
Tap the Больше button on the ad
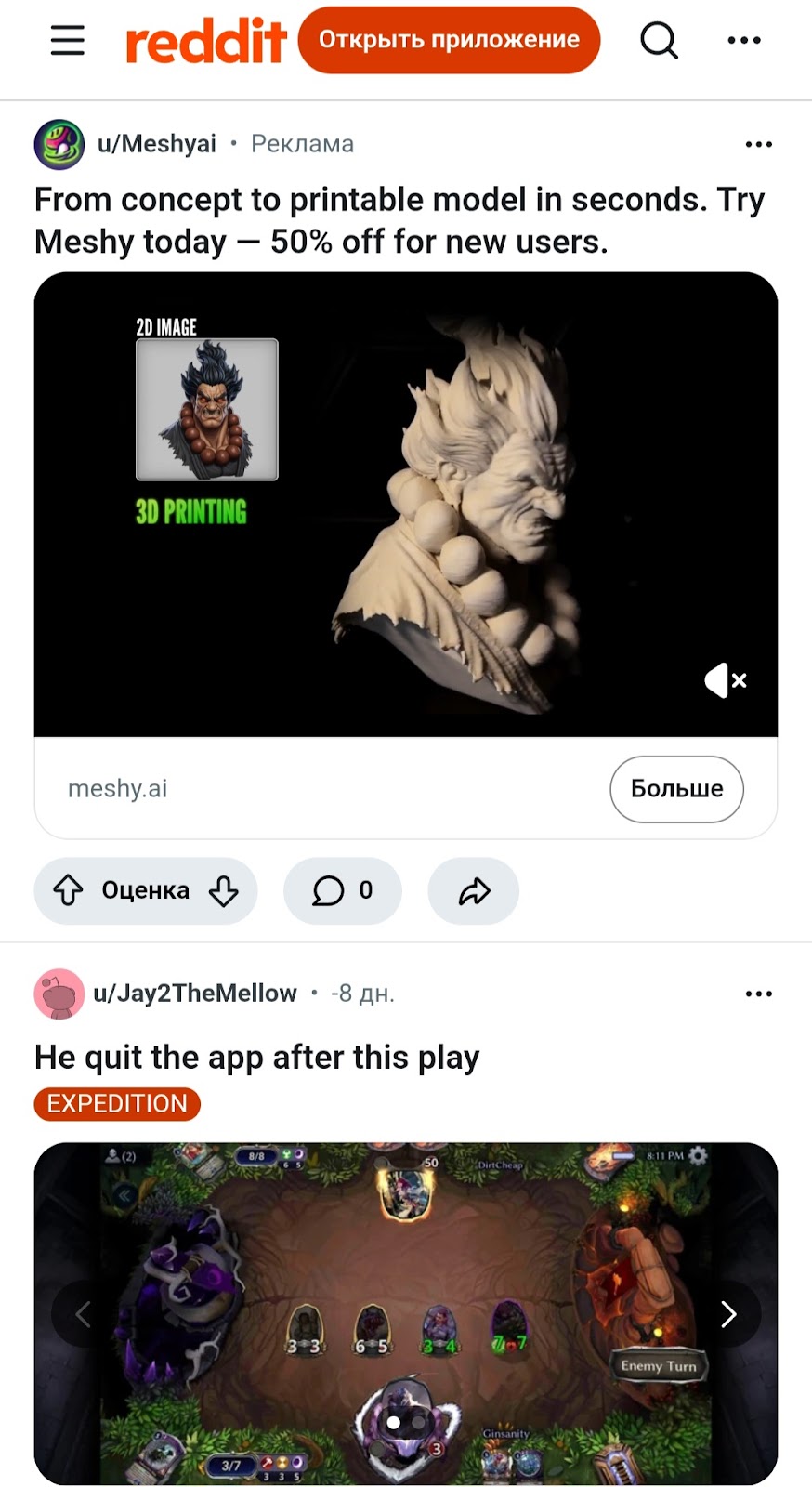click(x=676, y=789)
